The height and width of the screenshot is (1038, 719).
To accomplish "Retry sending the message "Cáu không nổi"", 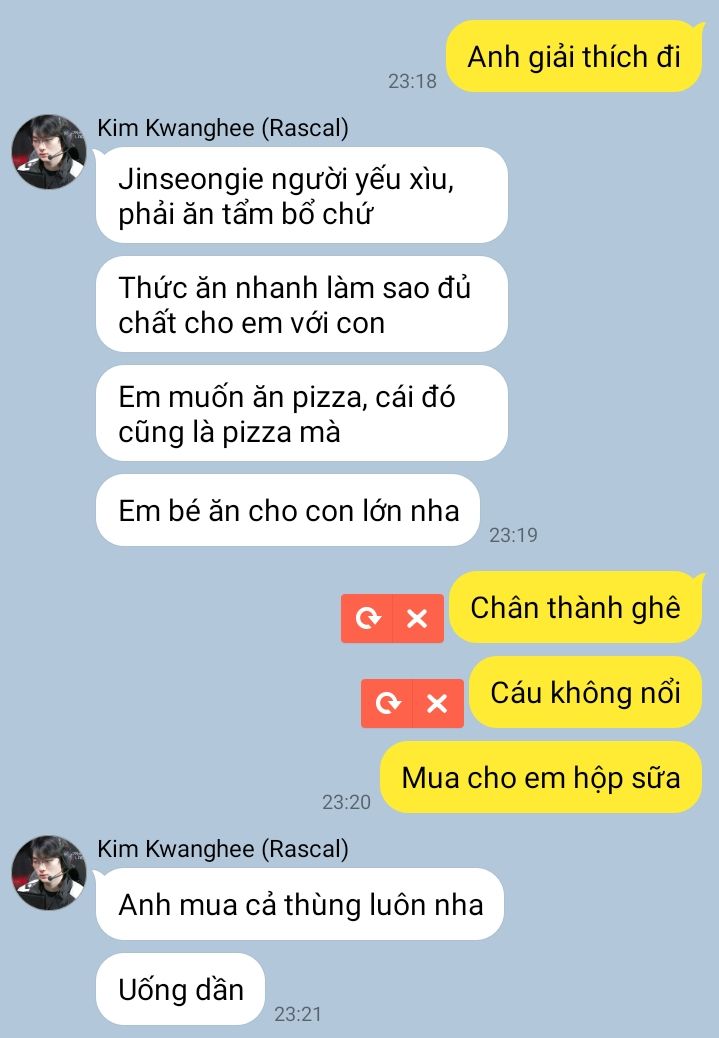I will coord(388,704).
